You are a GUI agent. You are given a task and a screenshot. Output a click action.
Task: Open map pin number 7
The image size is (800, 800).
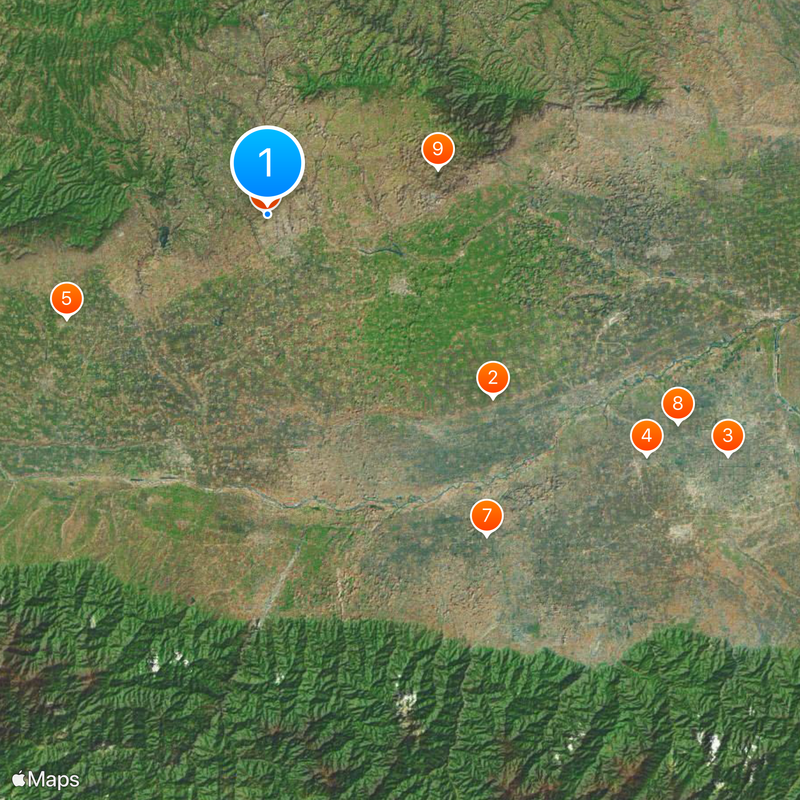486,517
